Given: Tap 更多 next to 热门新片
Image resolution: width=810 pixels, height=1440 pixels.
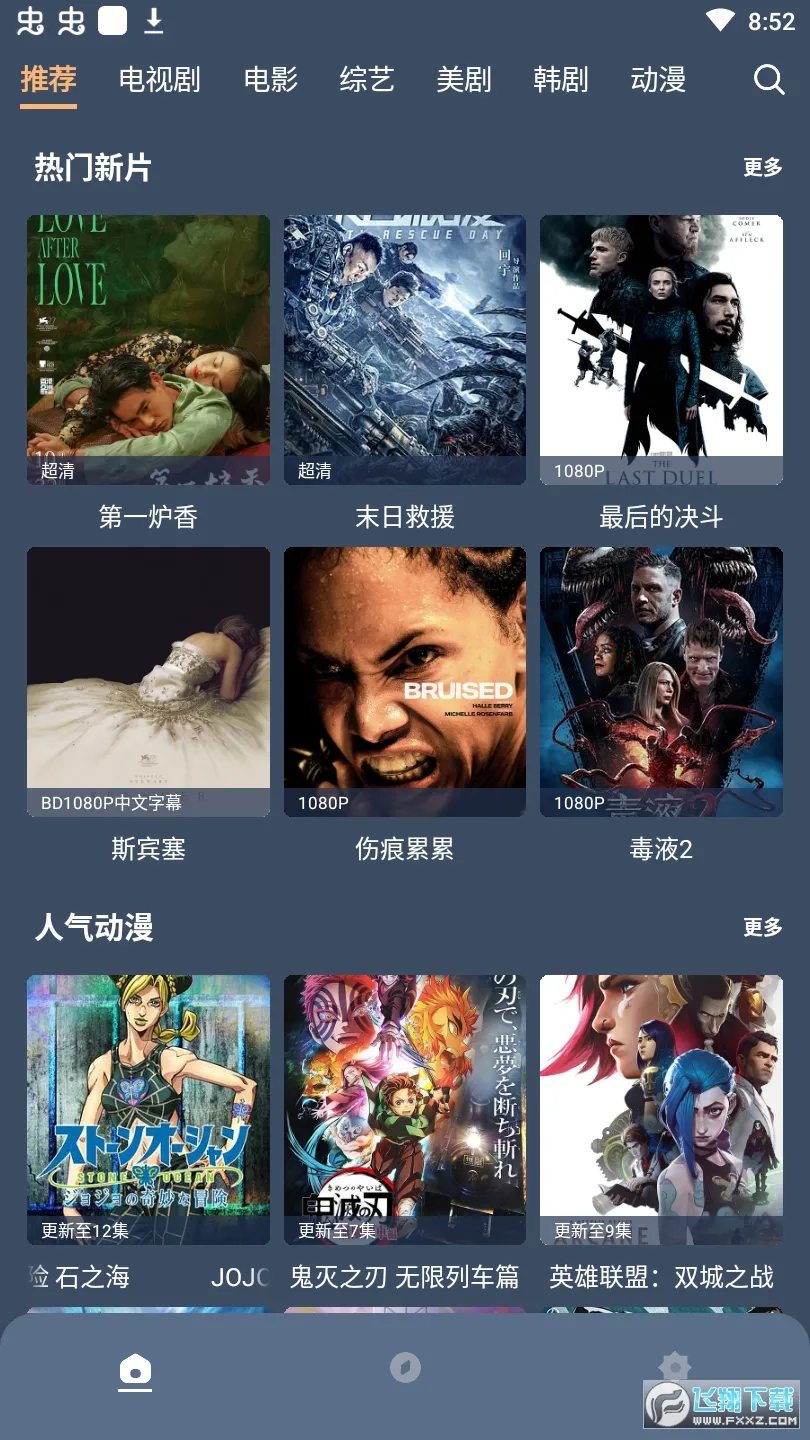Looking at the screenshot, I should (x=762, y=168).
